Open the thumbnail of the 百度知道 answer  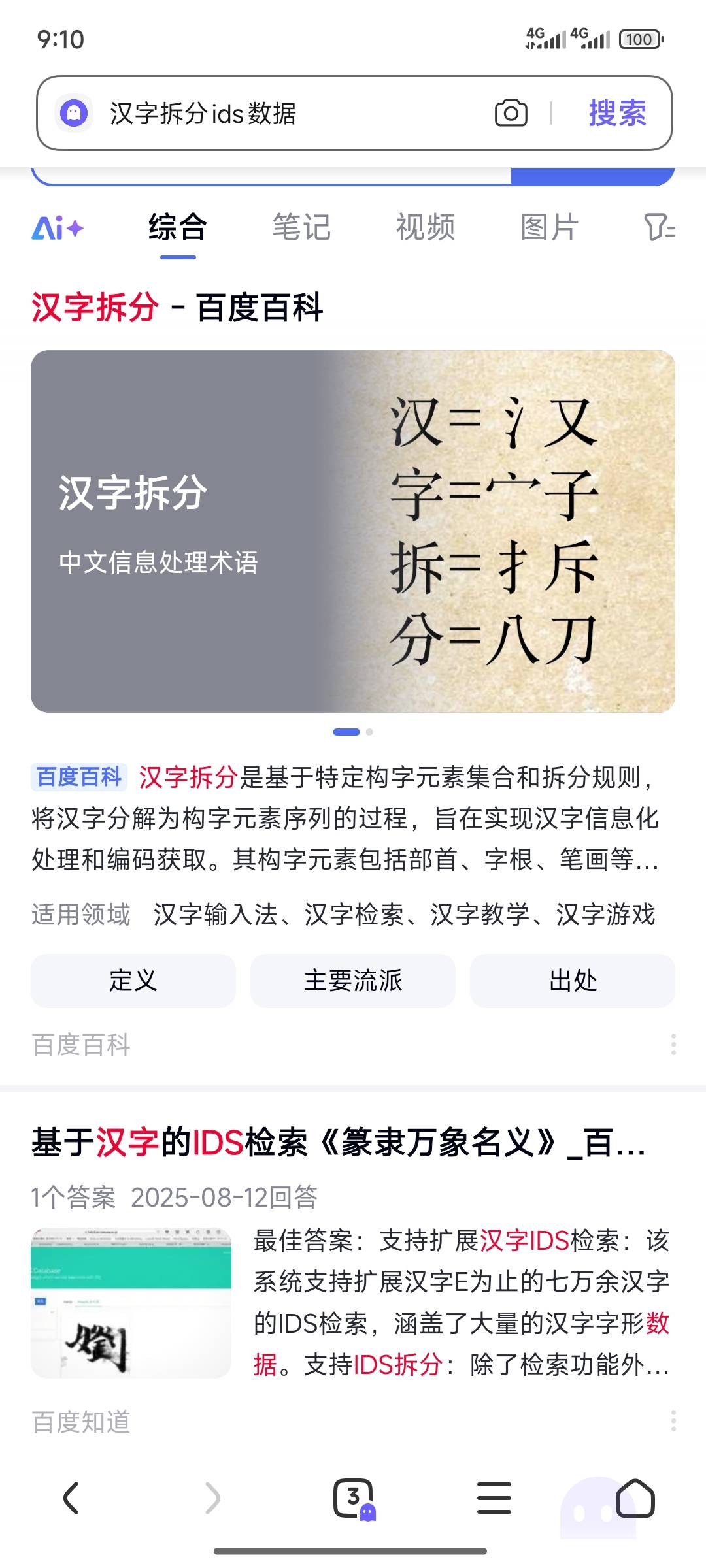point(131,1303)
